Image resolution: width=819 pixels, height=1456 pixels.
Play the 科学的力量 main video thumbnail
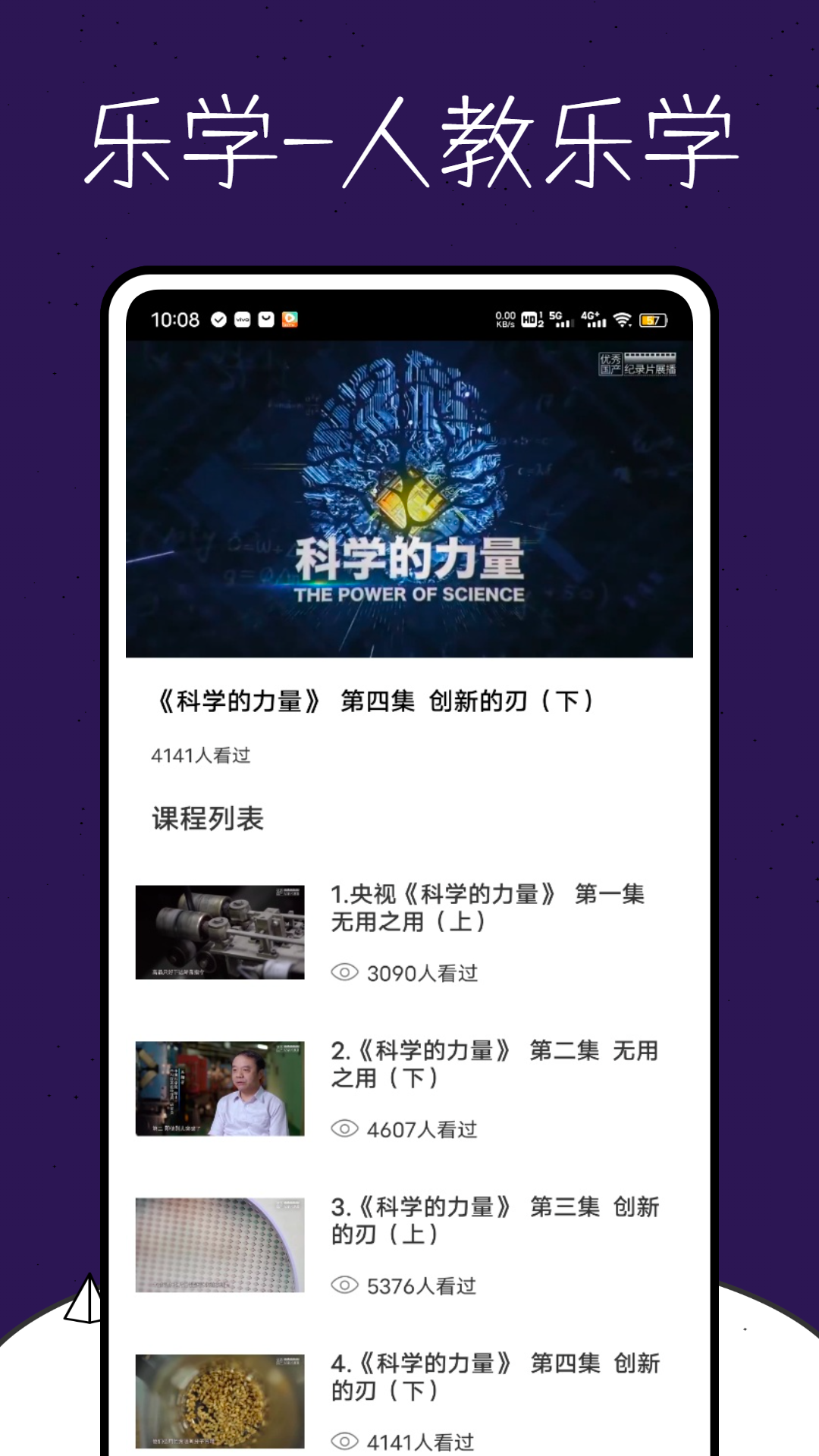(x=409, y=502)
